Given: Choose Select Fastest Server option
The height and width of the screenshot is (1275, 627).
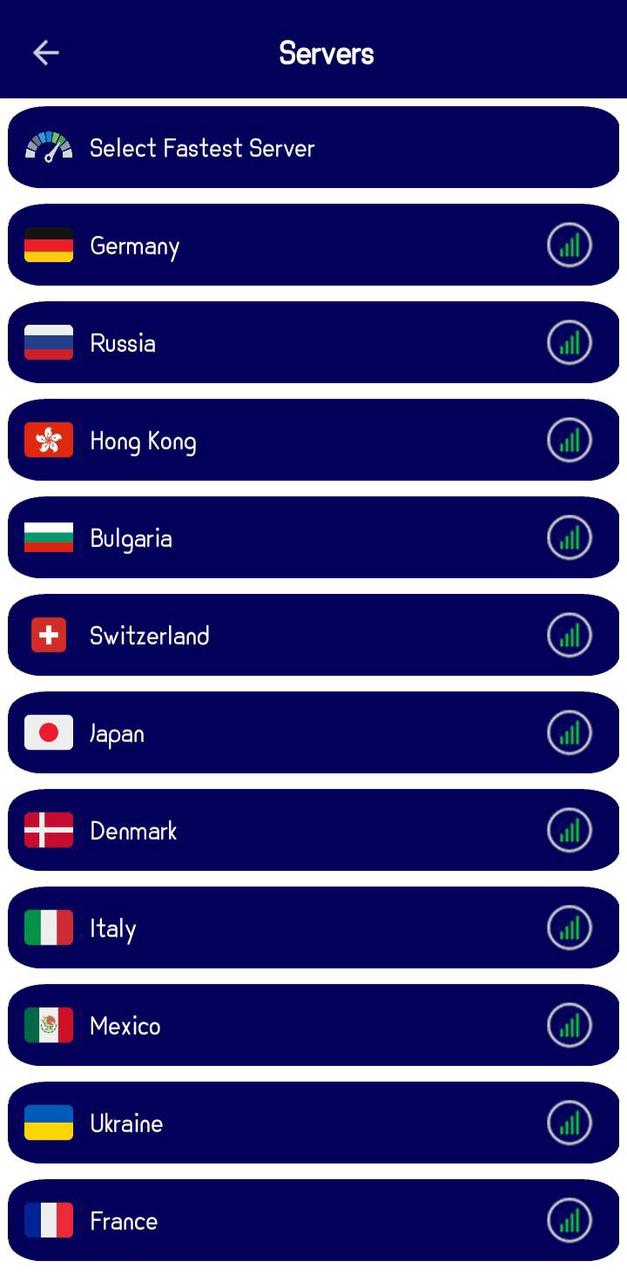Looking at the screenshot, I should click(x=313, y=148).
